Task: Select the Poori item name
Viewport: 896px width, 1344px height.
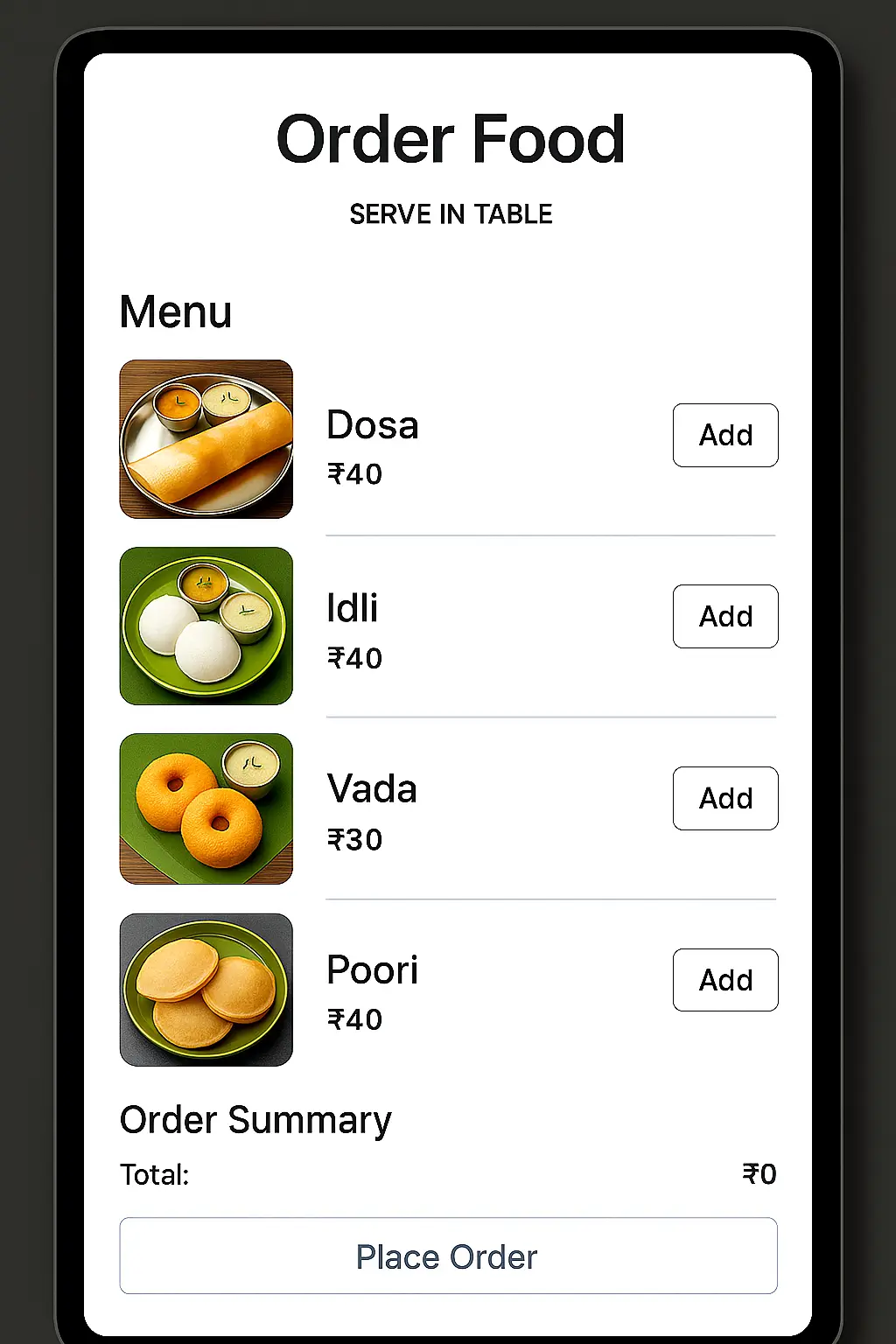Action: (372, 970)
